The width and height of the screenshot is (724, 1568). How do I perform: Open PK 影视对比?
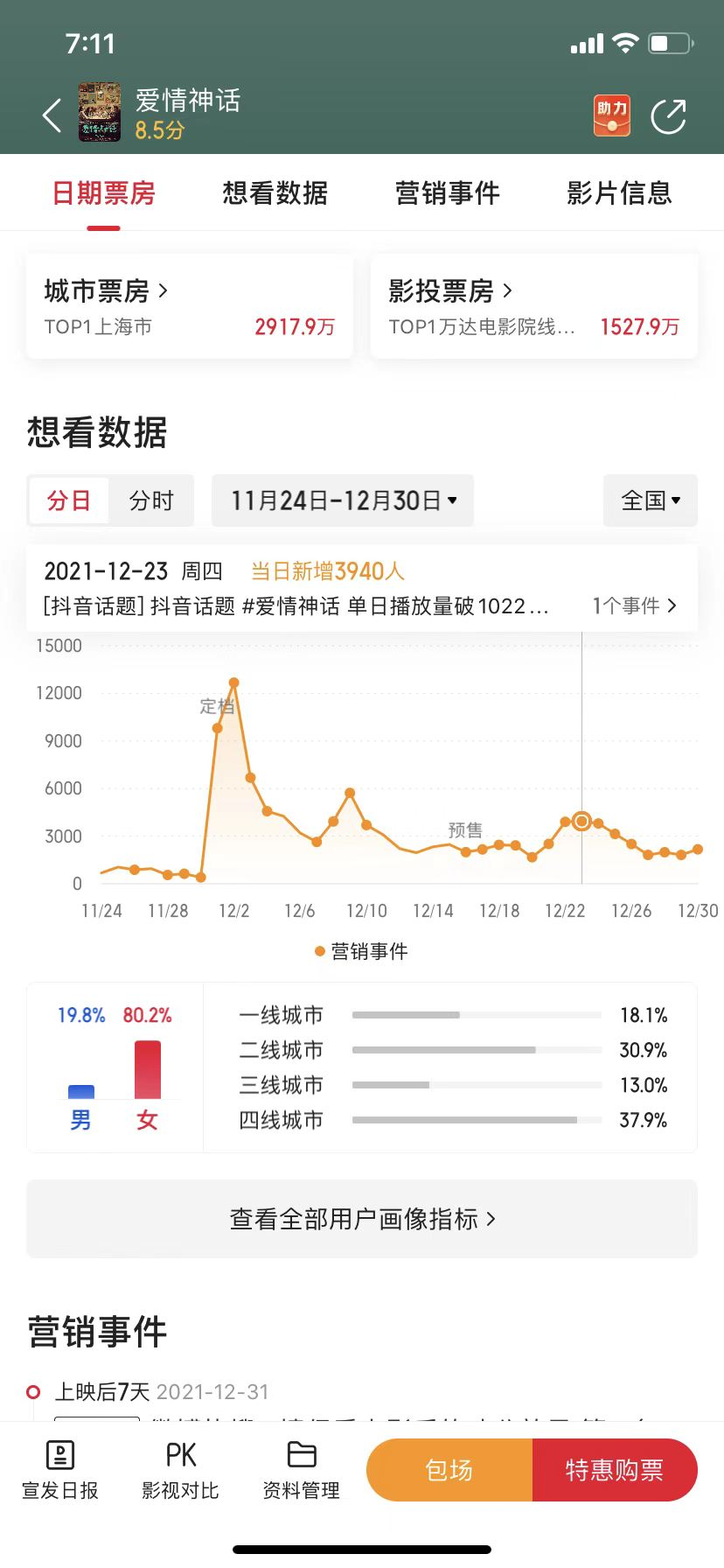(180, 1471)
